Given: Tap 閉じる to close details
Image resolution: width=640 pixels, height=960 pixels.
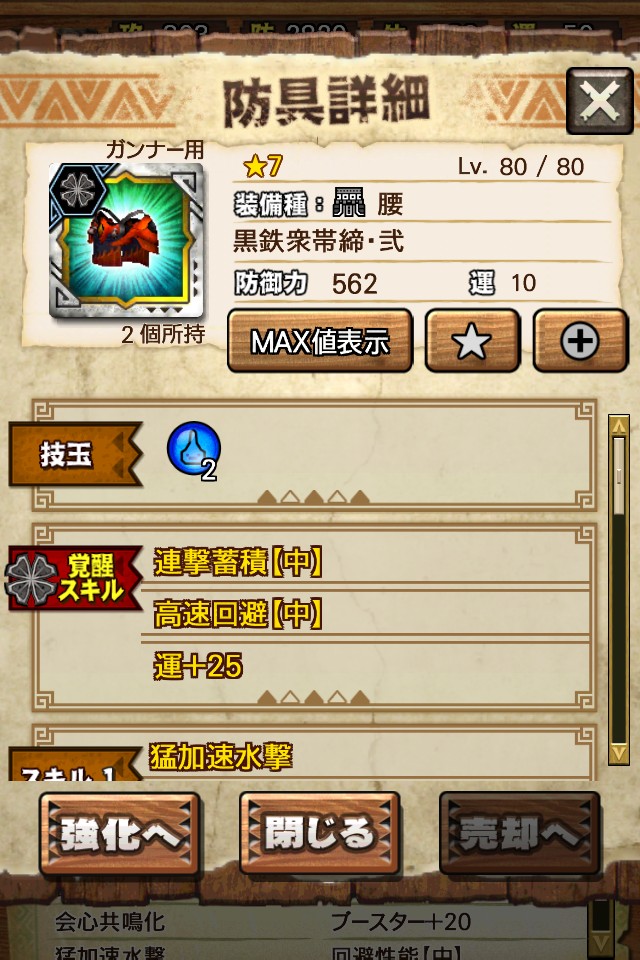Looking at the screenshot, I should tap(320, 834).
